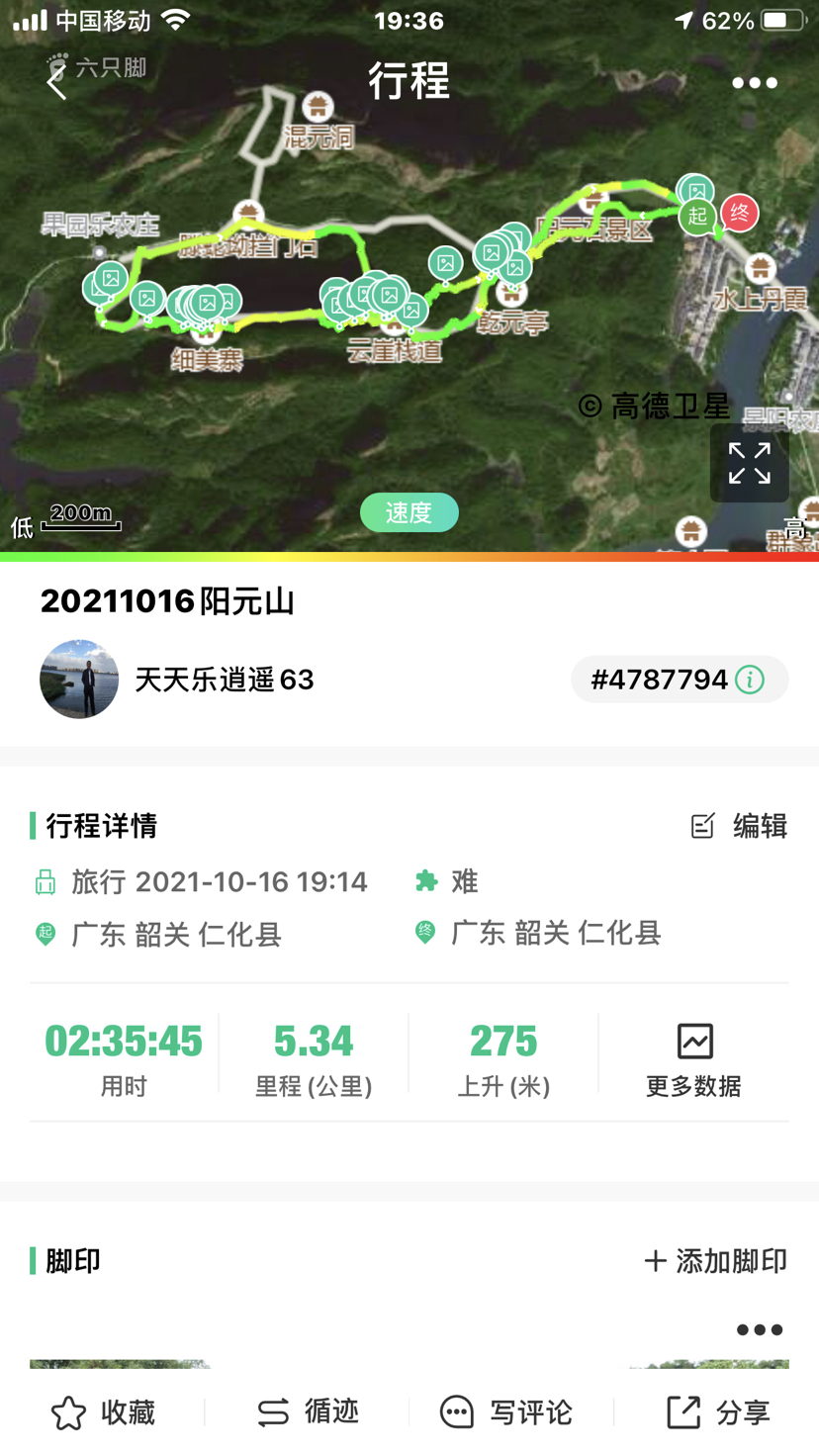Add a new footprint with 添加脚印
819x1456 pixels.
715,1260
